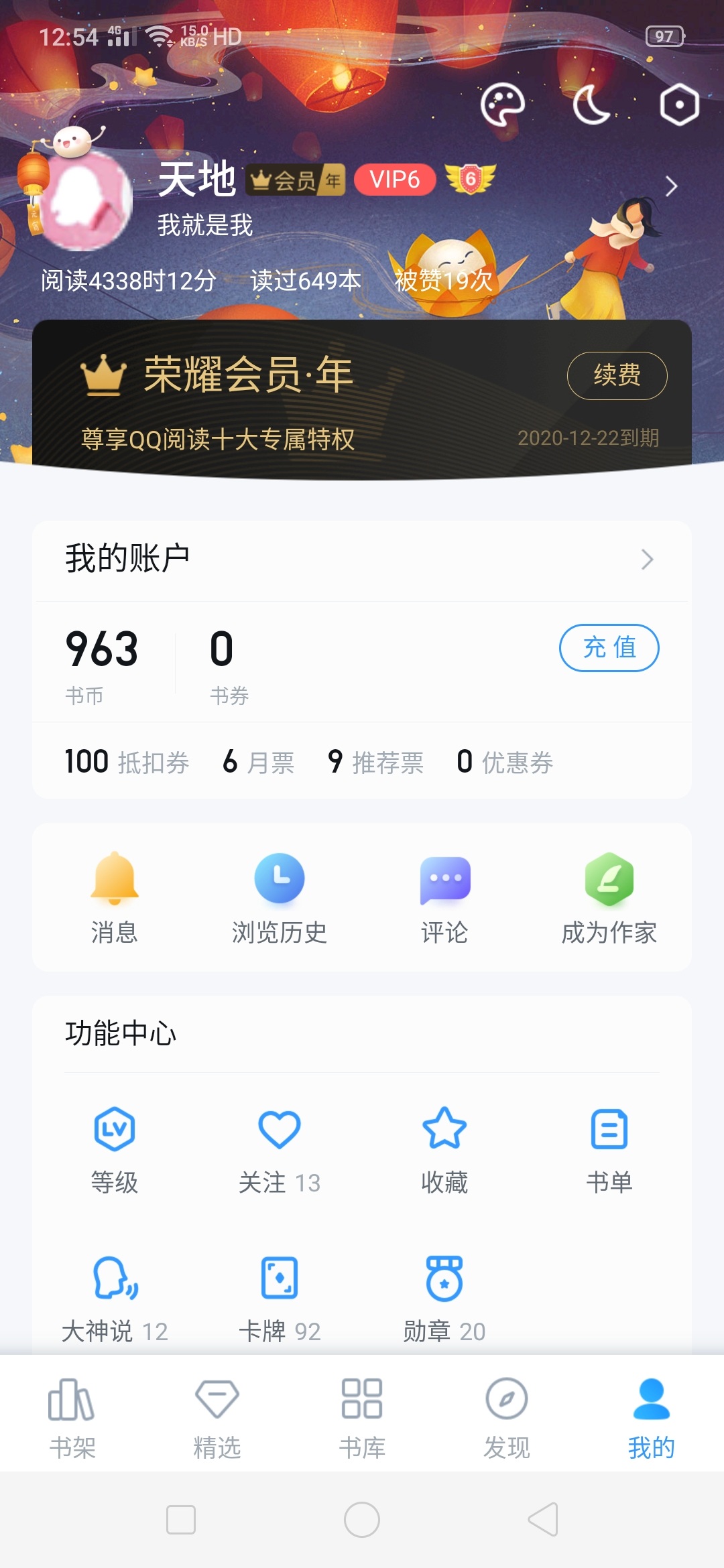View 浏览历史 browsing history

click(x=280, y=898)
